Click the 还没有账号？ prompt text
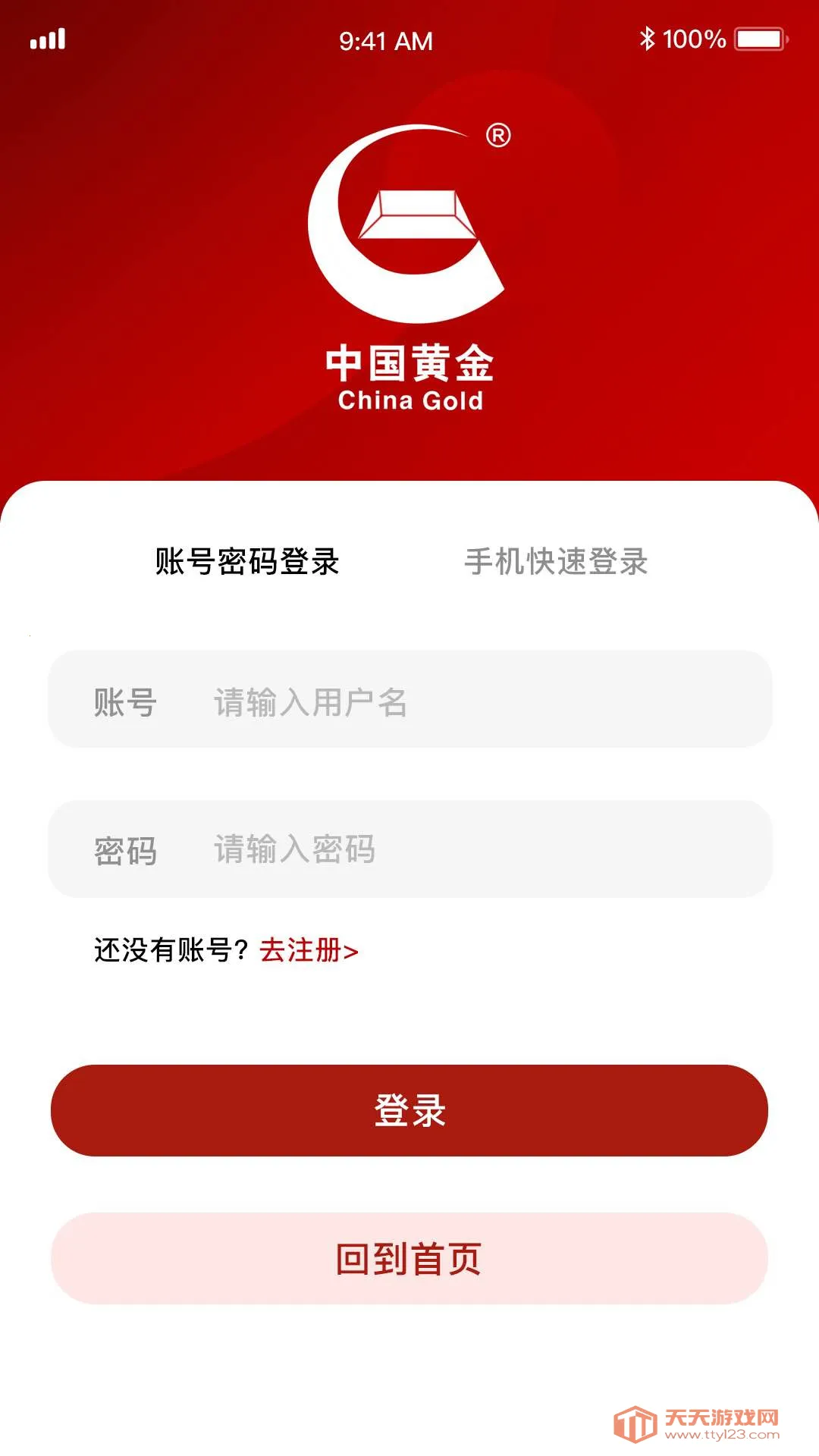 [168, 951]
